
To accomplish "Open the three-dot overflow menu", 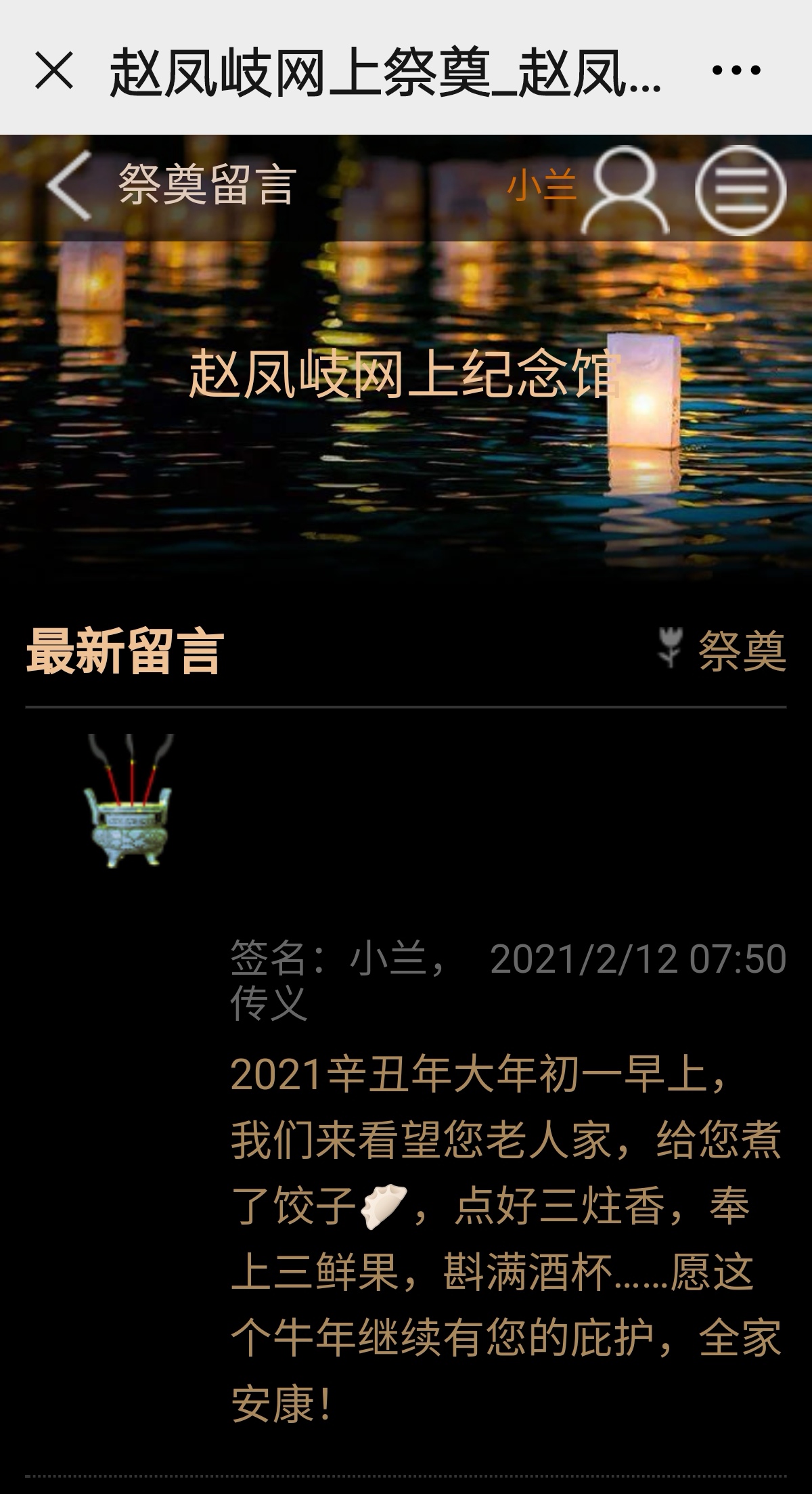I will (737, 70).
